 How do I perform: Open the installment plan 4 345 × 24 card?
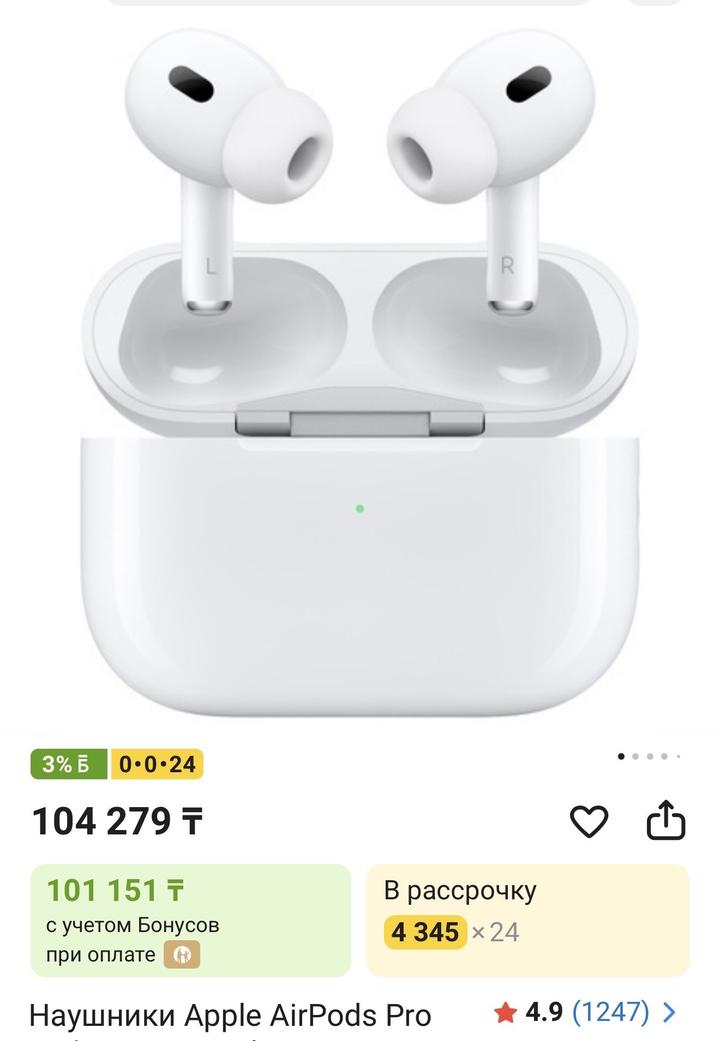(527, 920)
